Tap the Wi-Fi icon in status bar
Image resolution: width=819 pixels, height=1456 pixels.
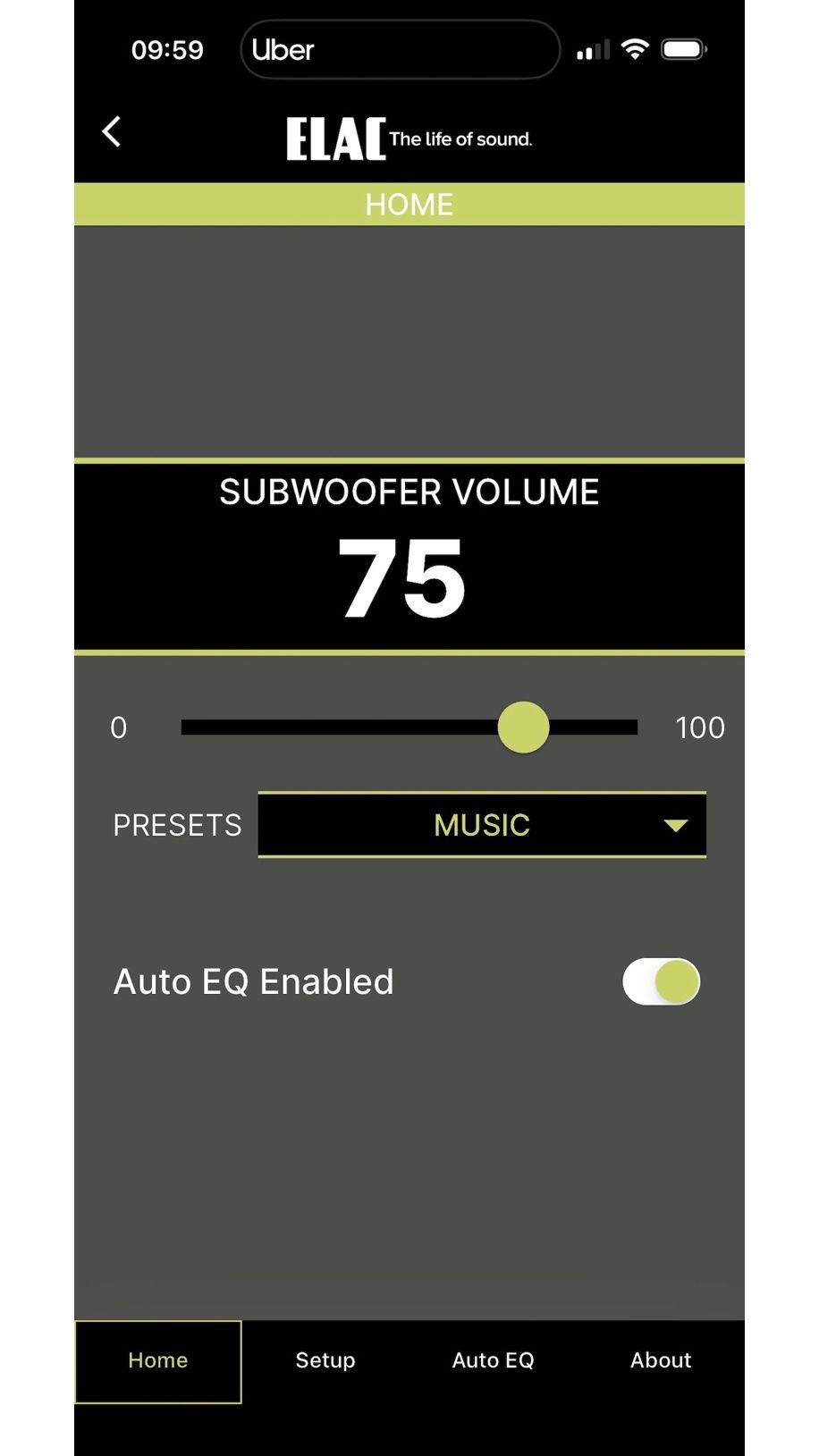coord(635,49)
